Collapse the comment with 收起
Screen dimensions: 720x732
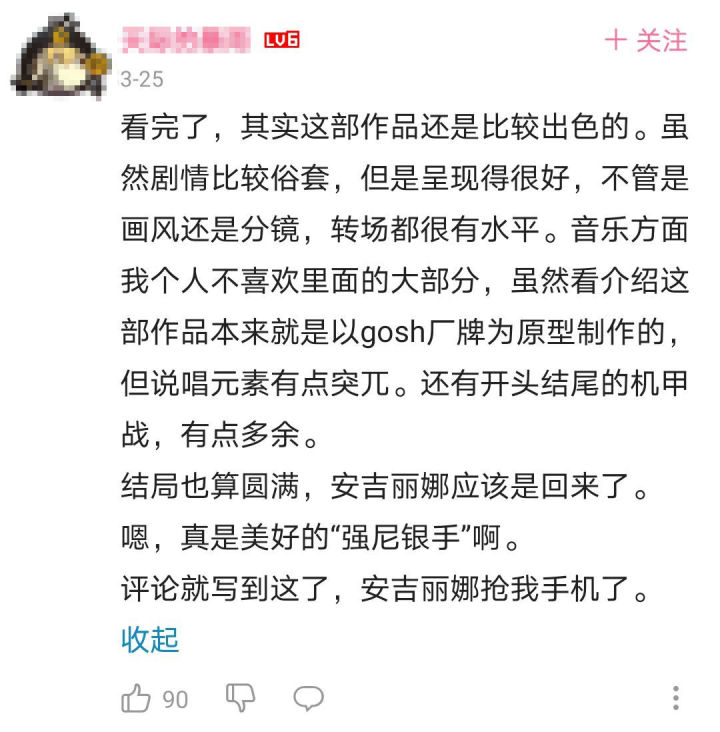coord(150,640)
